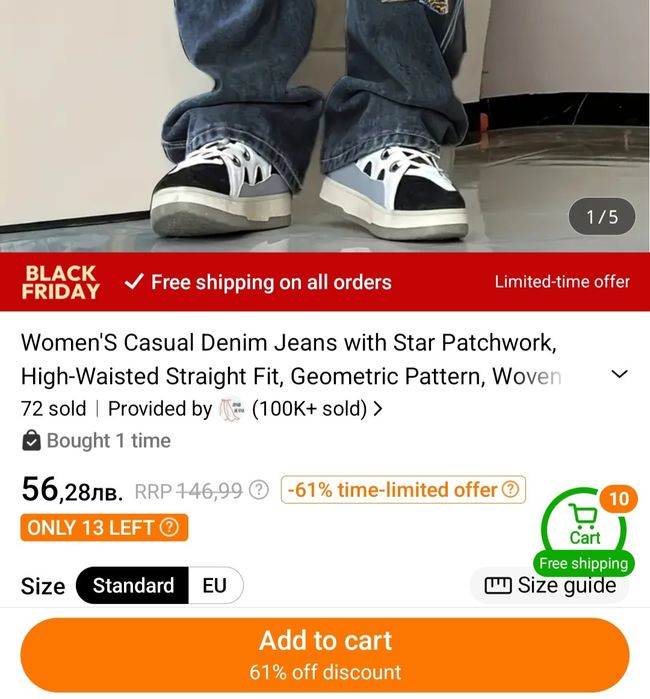The width and height of the screenshot is (650, 699).
Task: Open the Size guide
Action: point(550,586)
